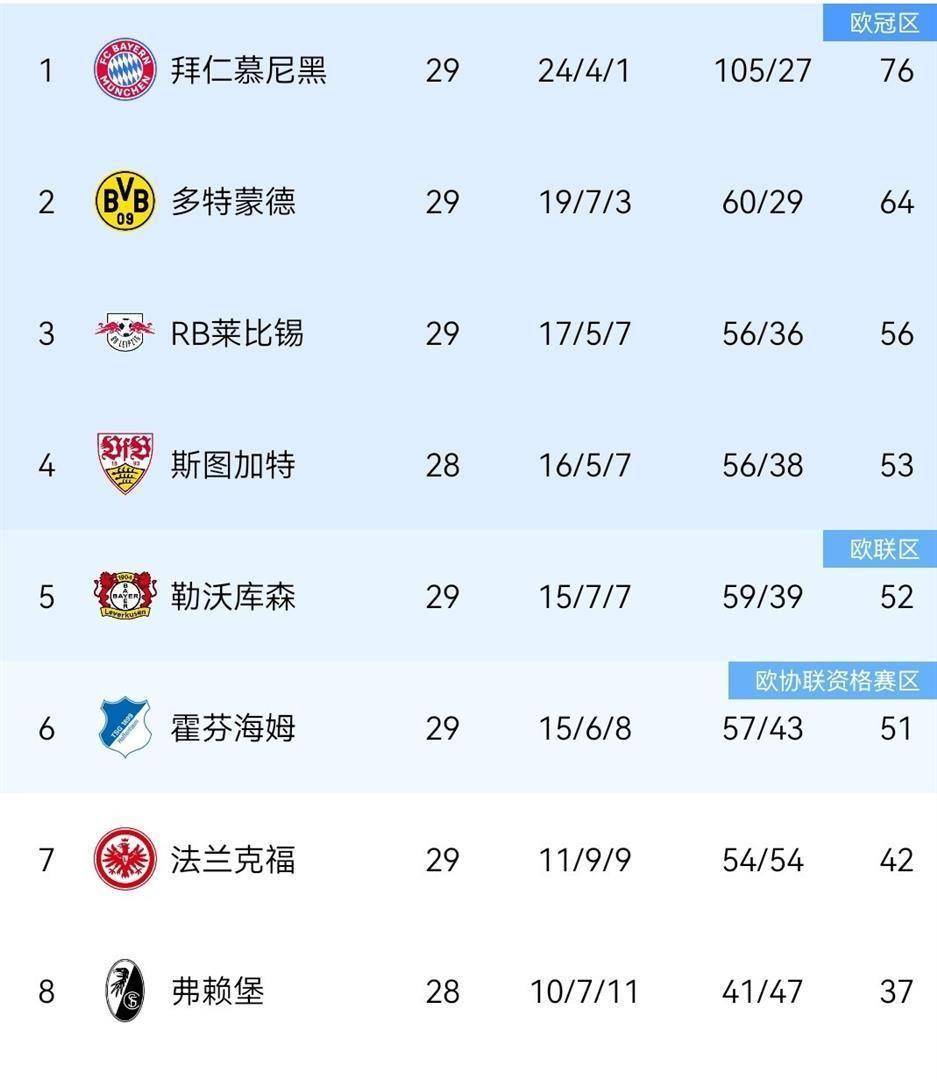Open 斯图加特 in the standings
Screen dimensions: 937x1080
pos(233,465)
